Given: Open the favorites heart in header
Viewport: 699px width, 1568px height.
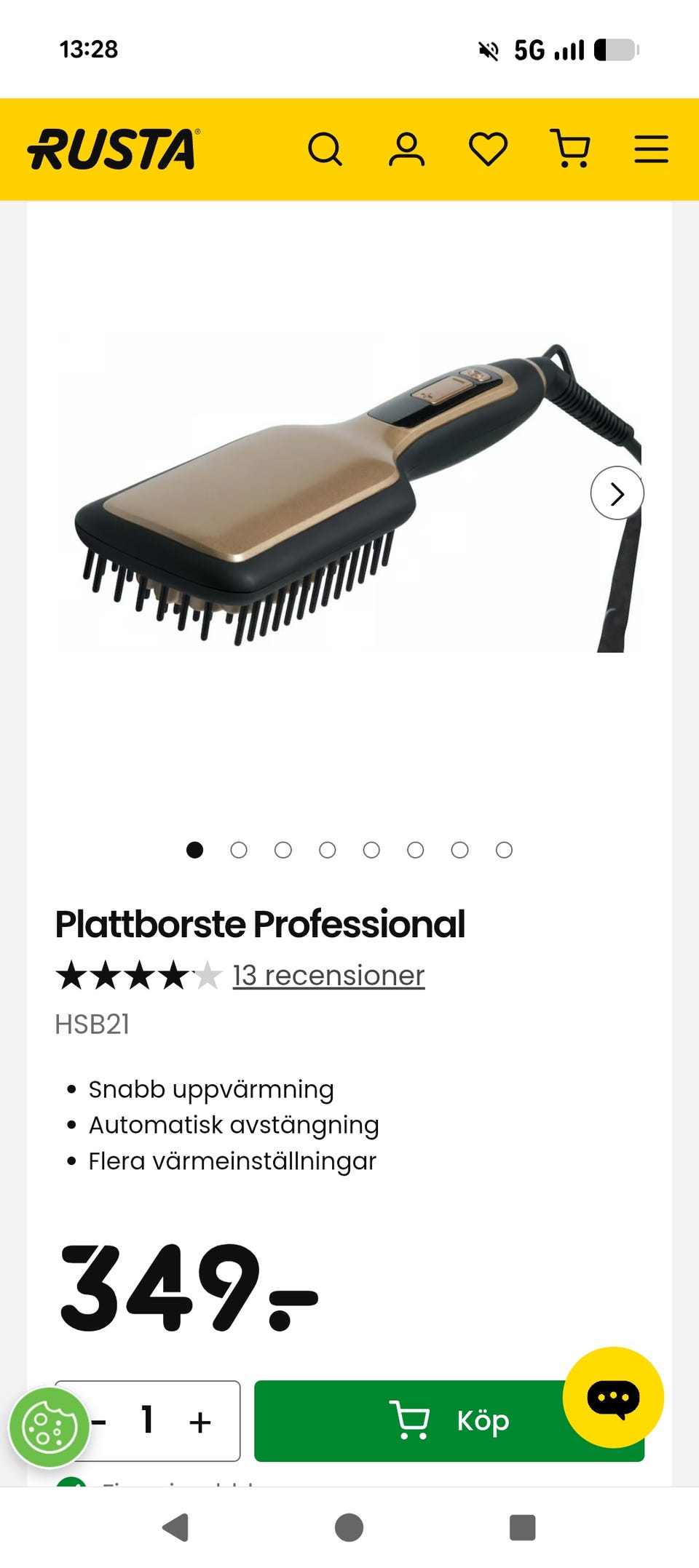Looking at the screenshot, I should [x=488, y=150].
